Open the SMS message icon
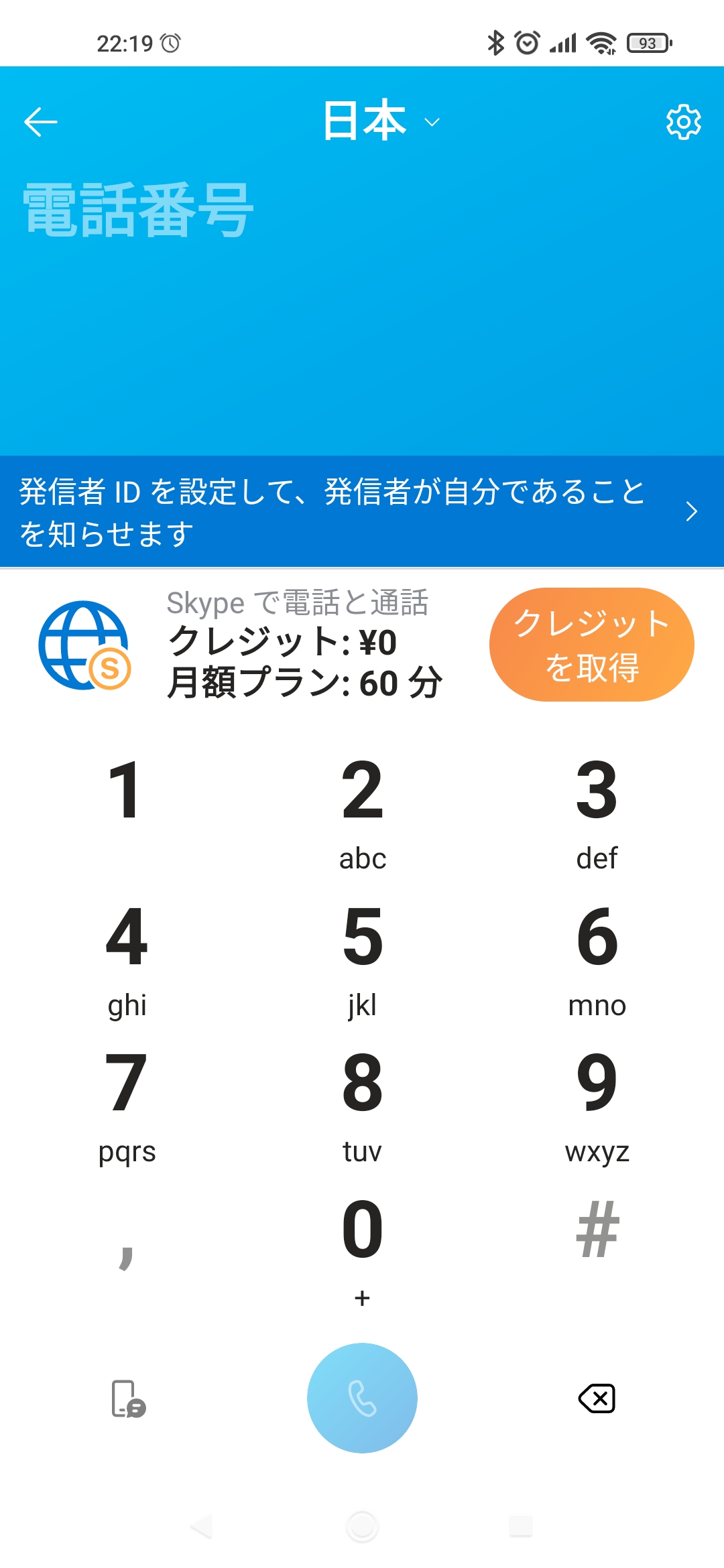 click(x=128, y=1398)
